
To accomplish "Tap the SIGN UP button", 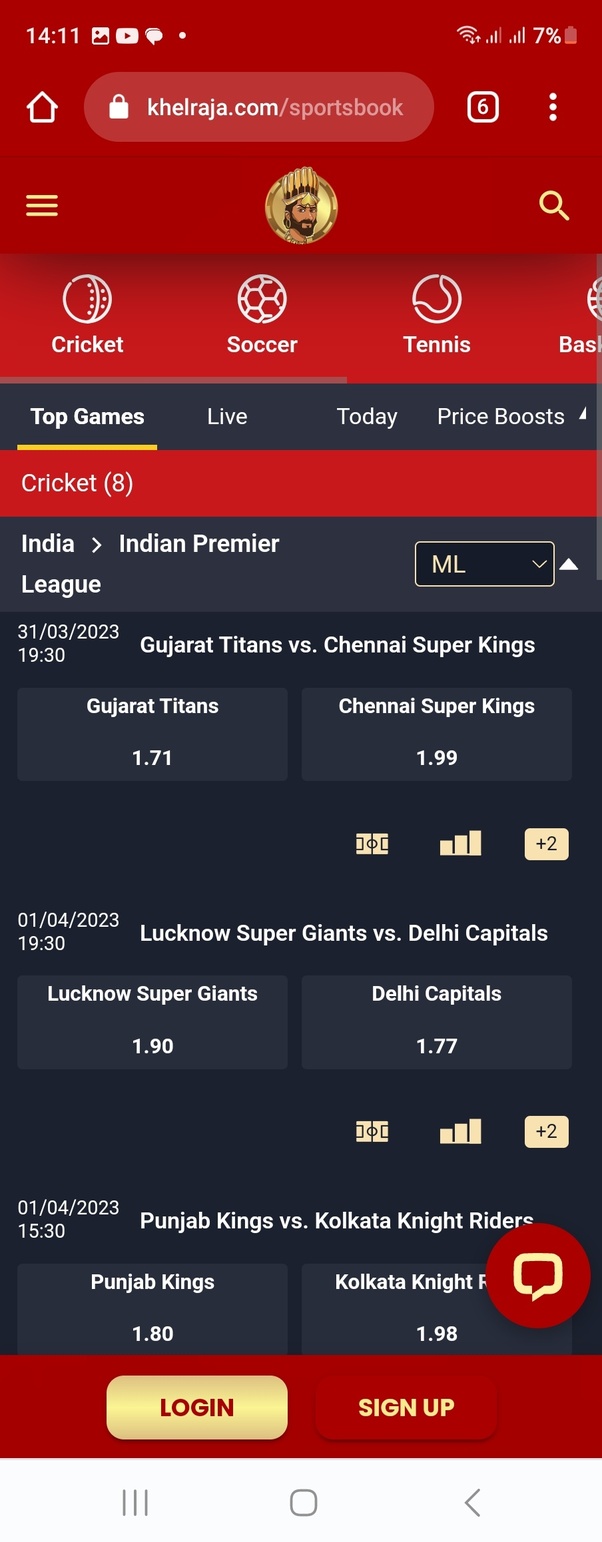I will 406,1407.
